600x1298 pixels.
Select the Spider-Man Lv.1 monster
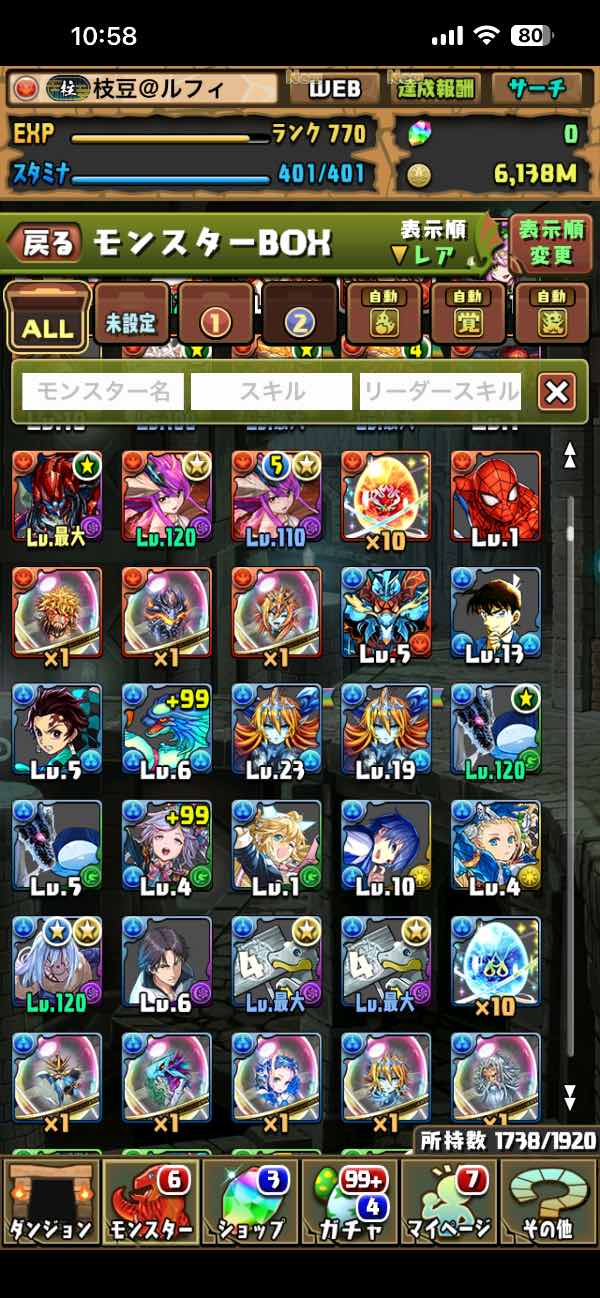pyautogui.click(x=495, y=497)
